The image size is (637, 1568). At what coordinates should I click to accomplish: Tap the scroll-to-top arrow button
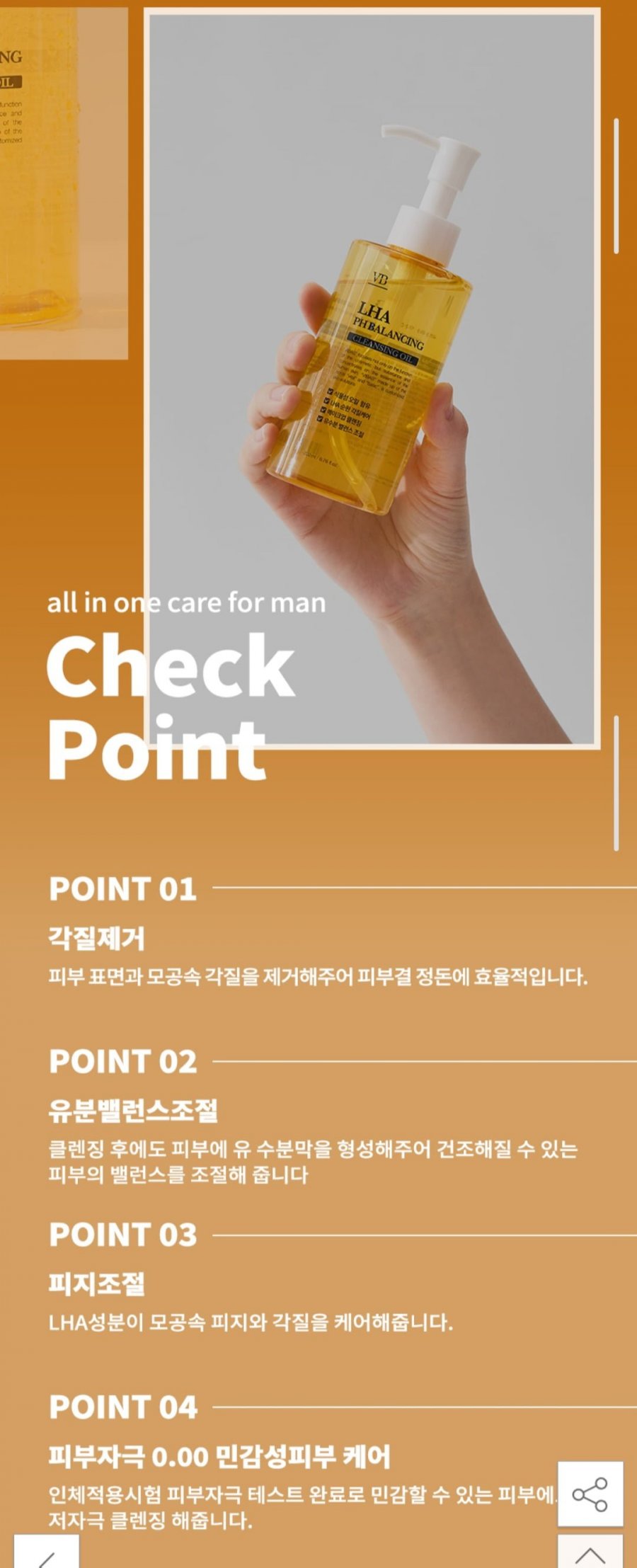pos(590,1553)
